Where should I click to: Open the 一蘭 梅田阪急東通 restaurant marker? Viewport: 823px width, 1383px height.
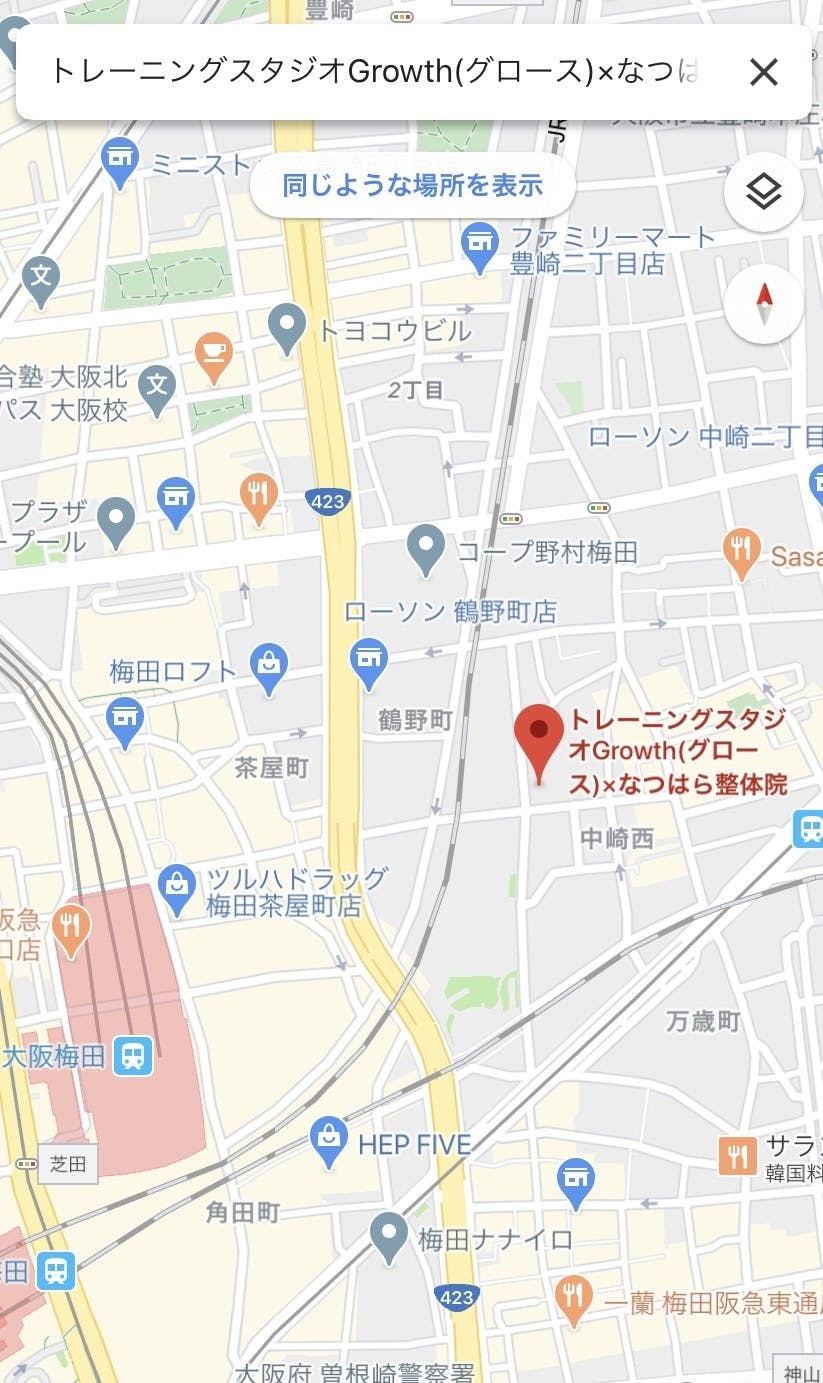tap(573, 1302)
